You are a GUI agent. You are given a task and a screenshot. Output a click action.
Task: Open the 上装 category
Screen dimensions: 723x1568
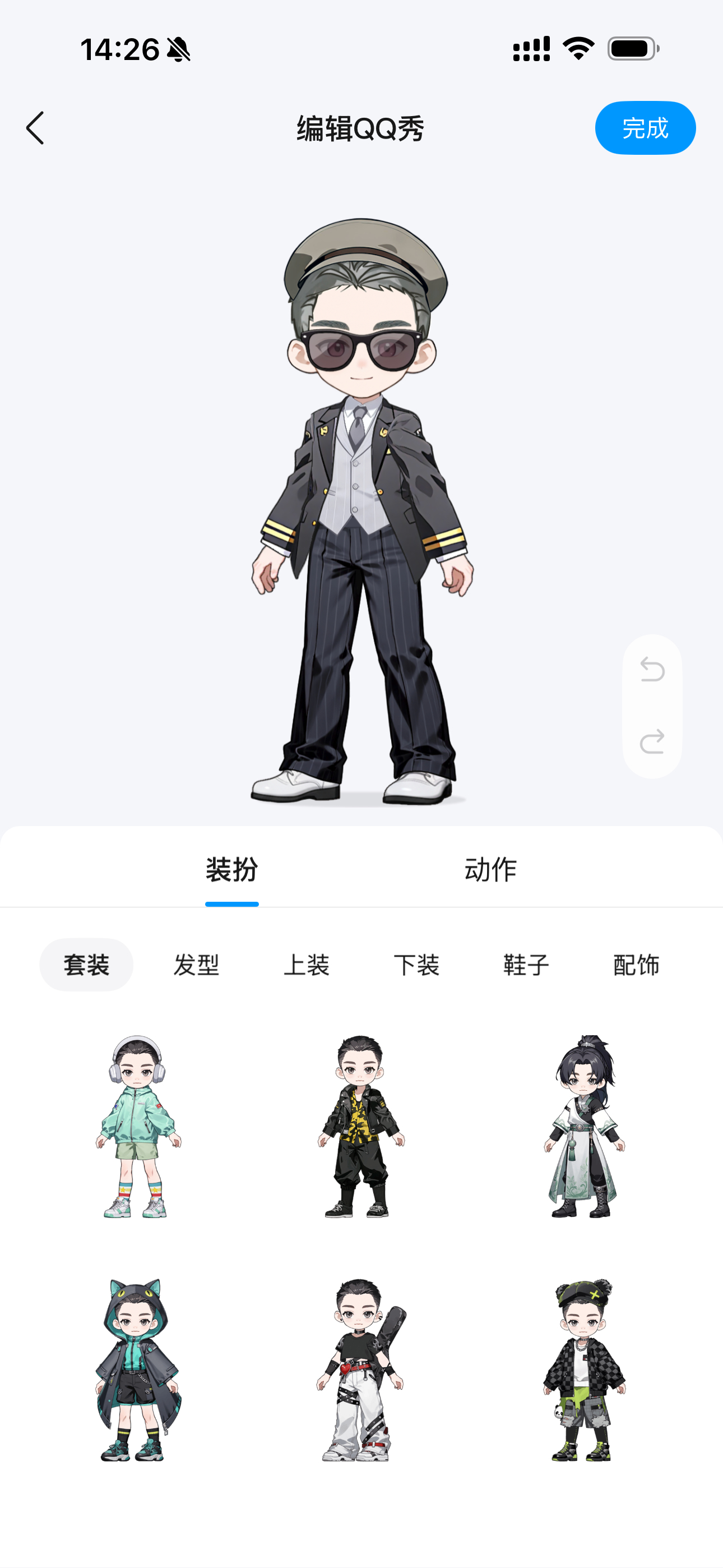[307, 964]
